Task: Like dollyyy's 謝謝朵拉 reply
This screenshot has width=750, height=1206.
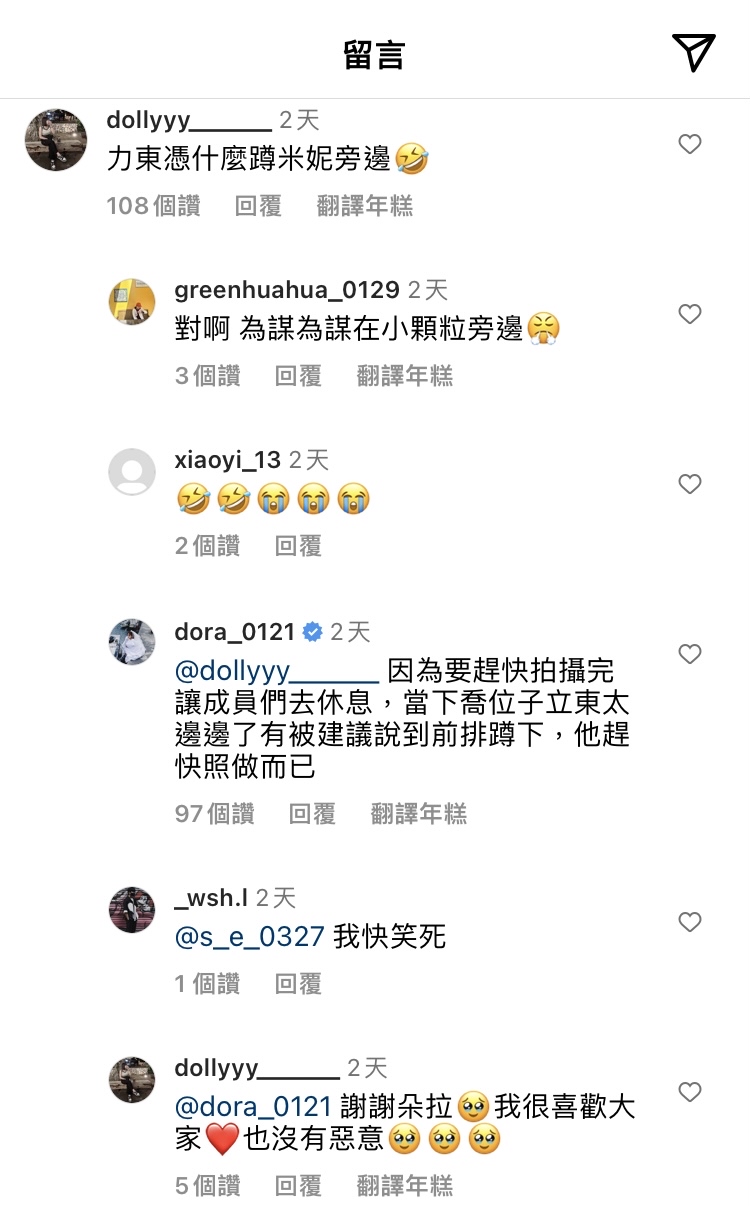Action: pos(690,1092)
